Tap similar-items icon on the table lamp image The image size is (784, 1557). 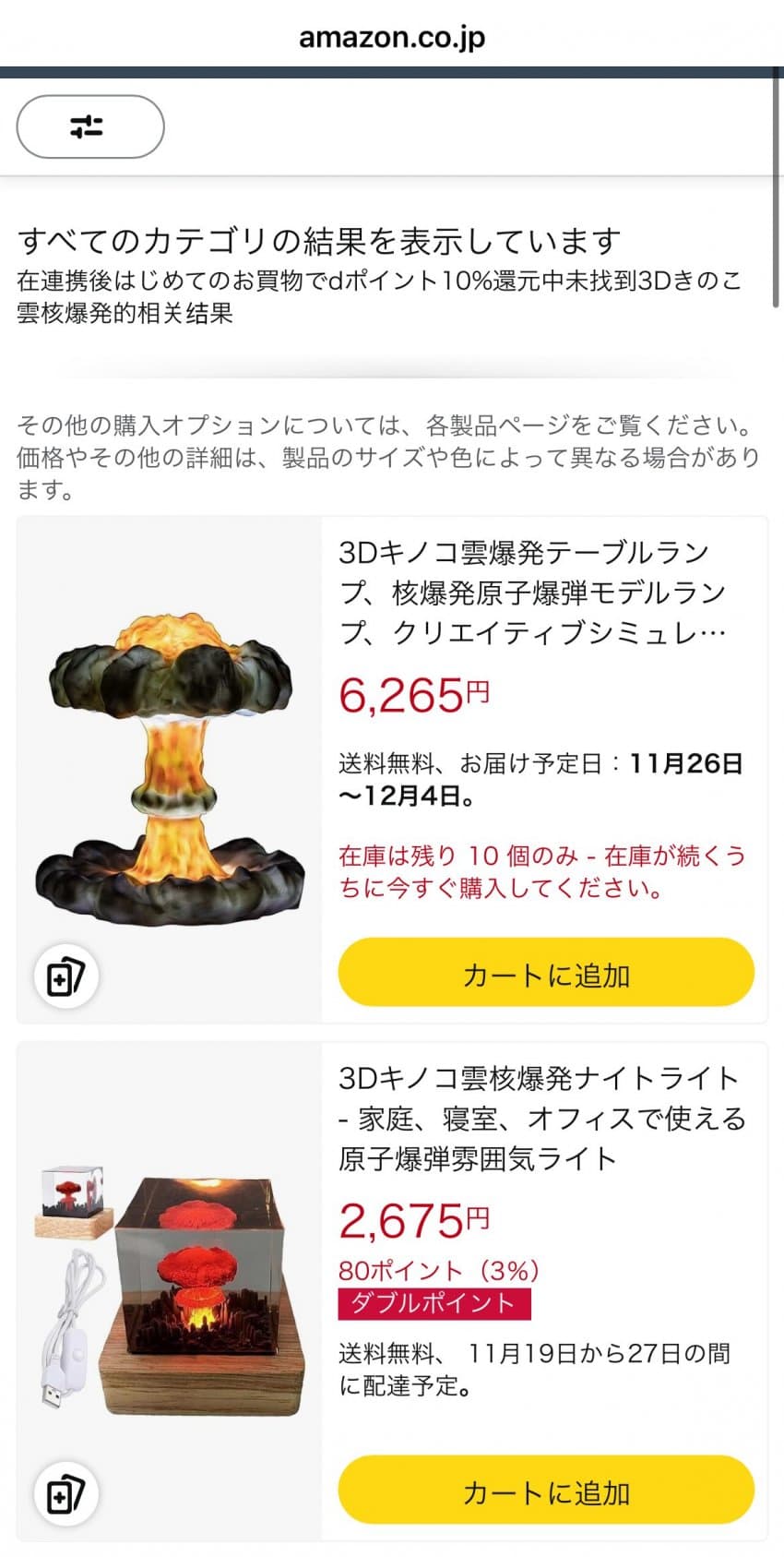point(65,976)
